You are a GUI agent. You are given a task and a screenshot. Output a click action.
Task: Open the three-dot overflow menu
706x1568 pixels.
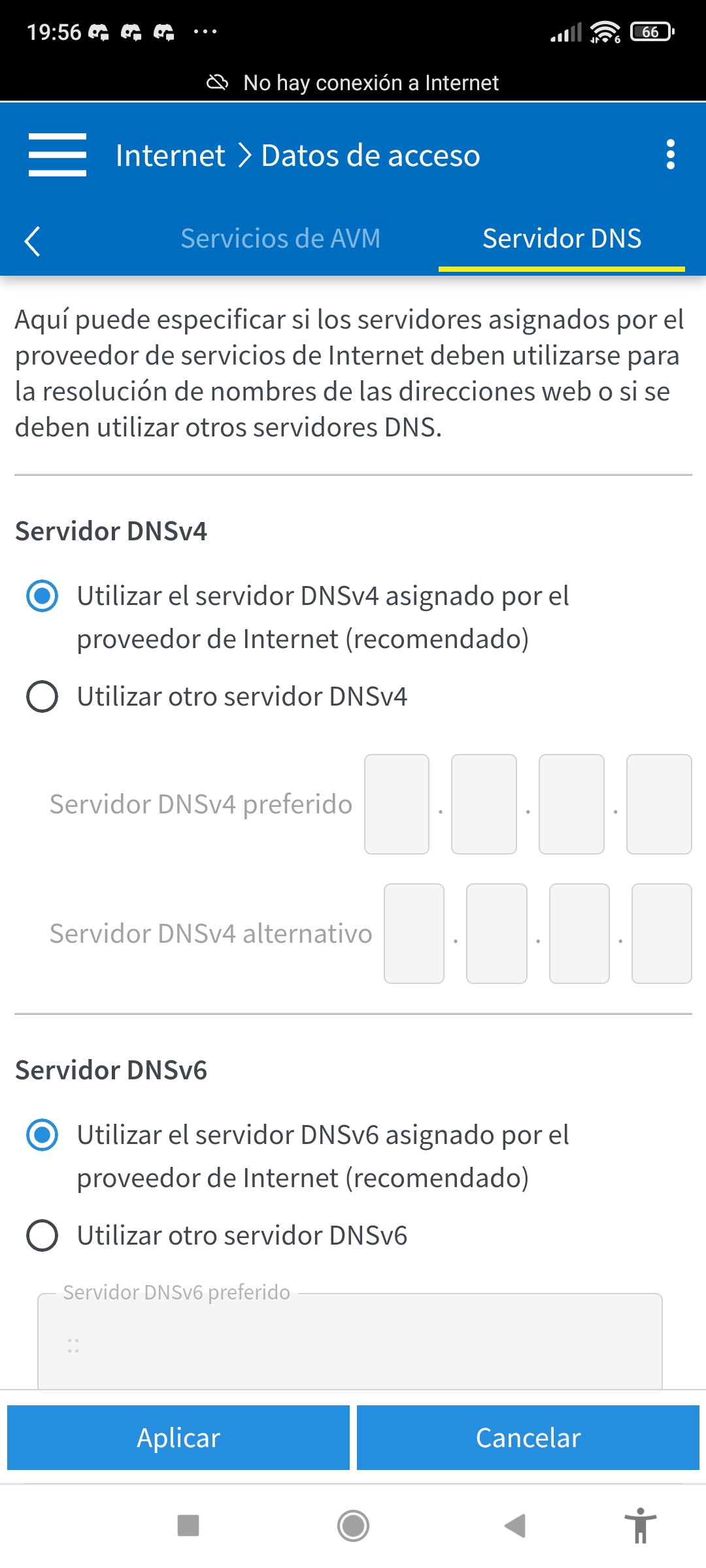point(670,155)
